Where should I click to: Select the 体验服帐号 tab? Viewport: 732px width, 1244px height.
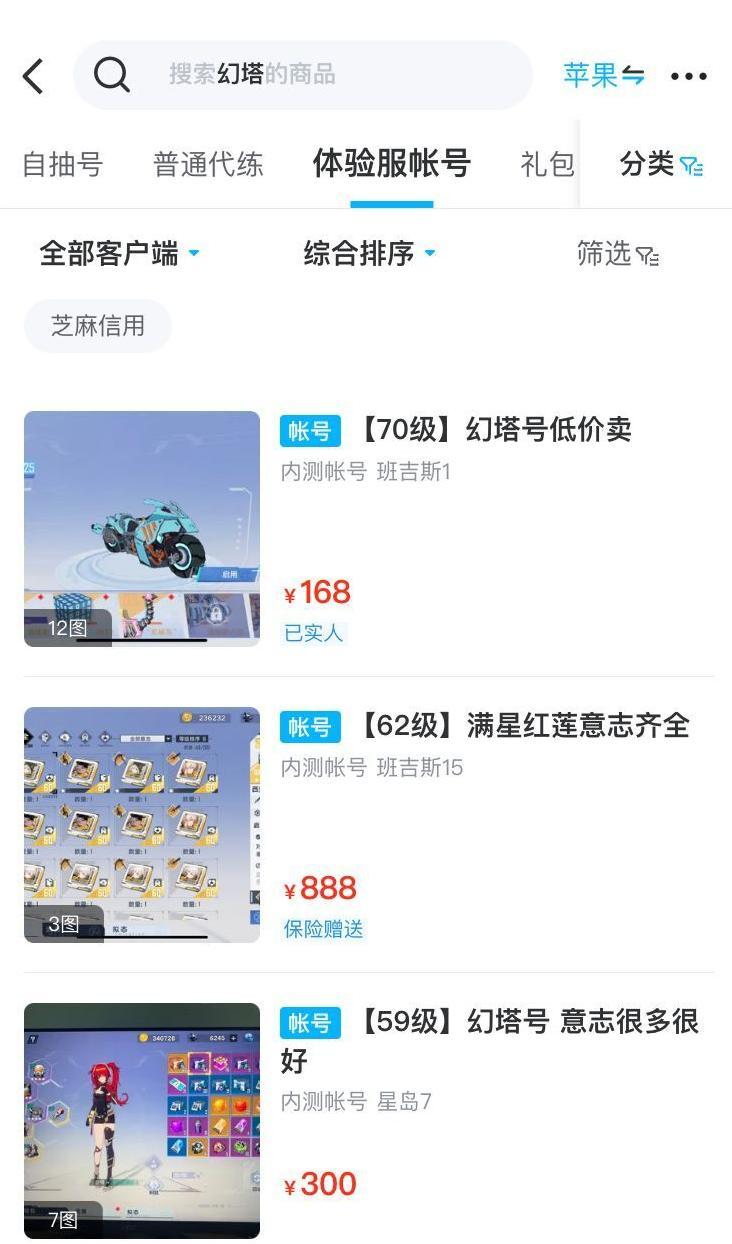coord(391,163)
